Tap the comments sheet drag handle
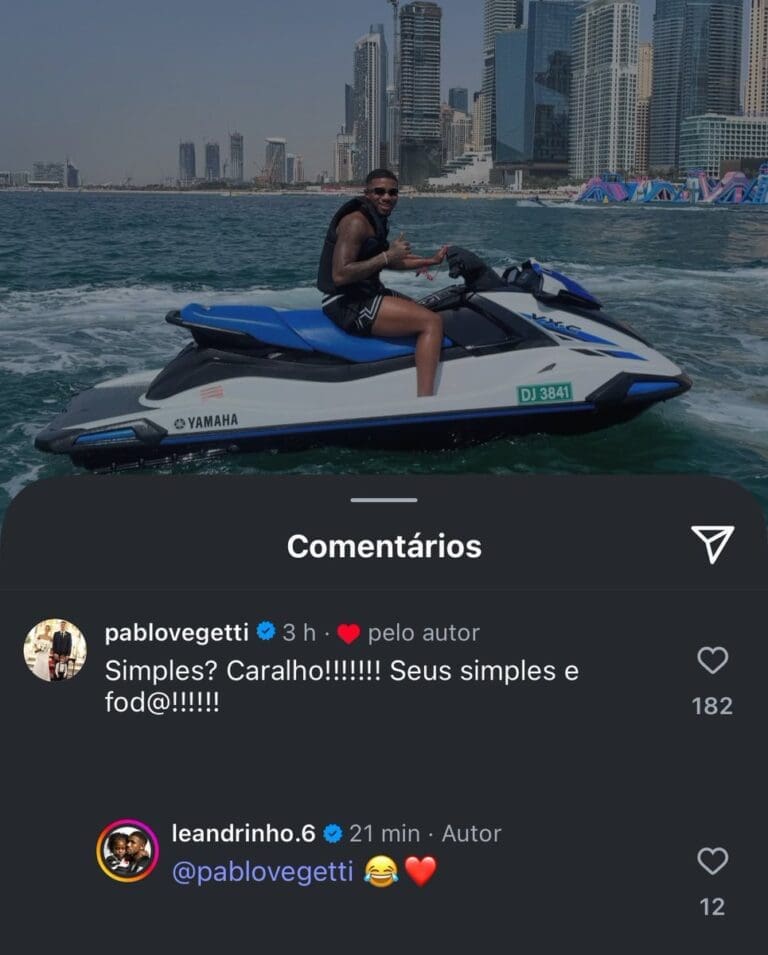The image size is (768, 955). click(x=384, y=500)
